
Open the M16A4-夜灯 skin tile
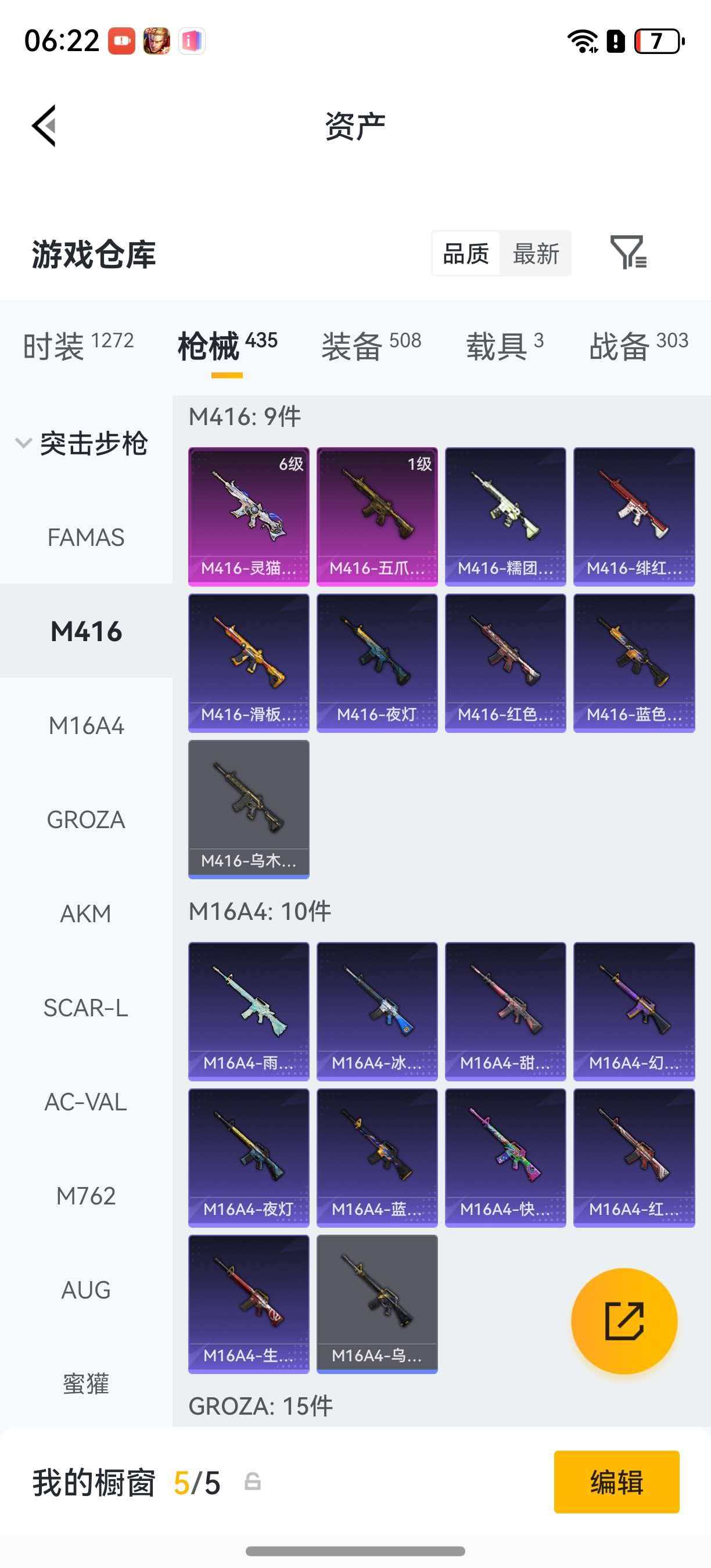tap(249, 1158)
